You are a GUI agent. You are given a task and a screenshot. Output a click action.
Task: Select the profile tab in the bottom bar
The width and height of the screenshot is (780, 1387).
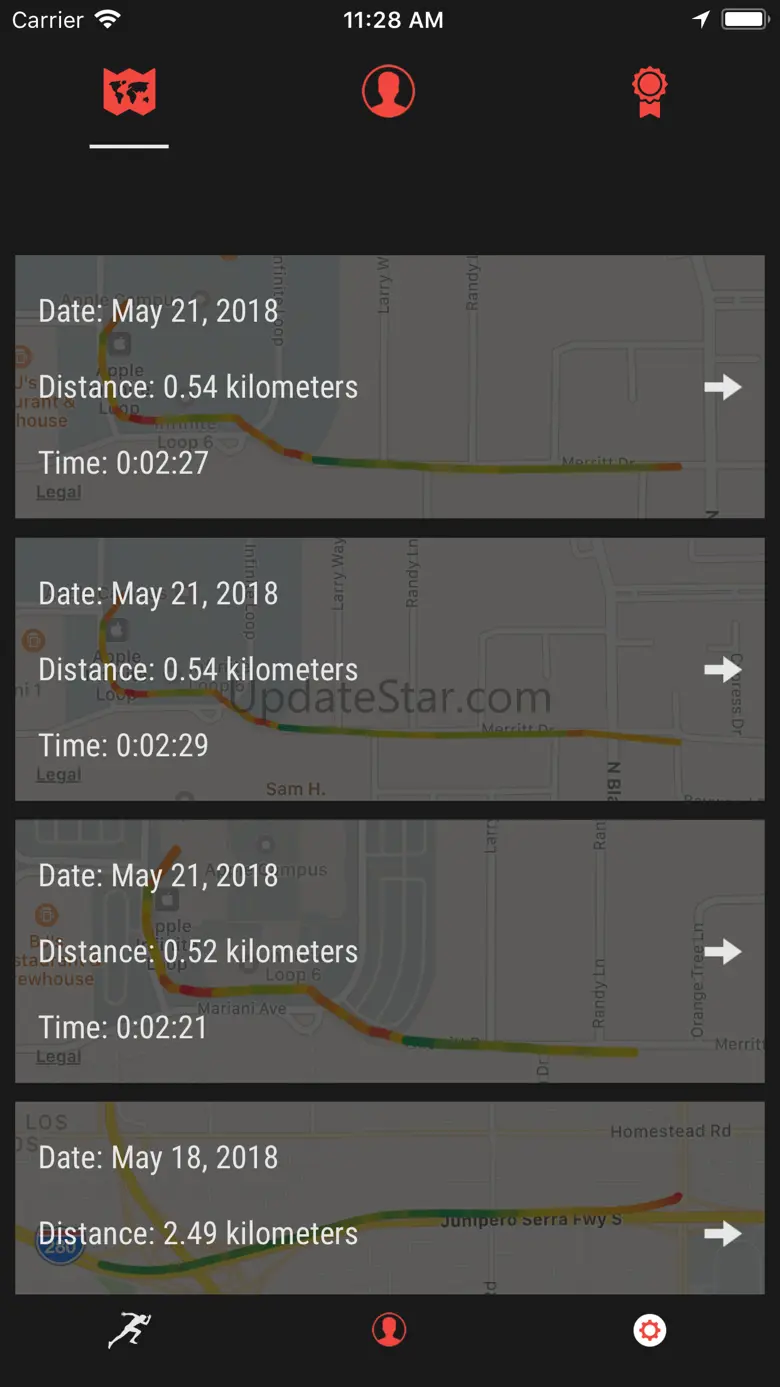point(389,1330)
